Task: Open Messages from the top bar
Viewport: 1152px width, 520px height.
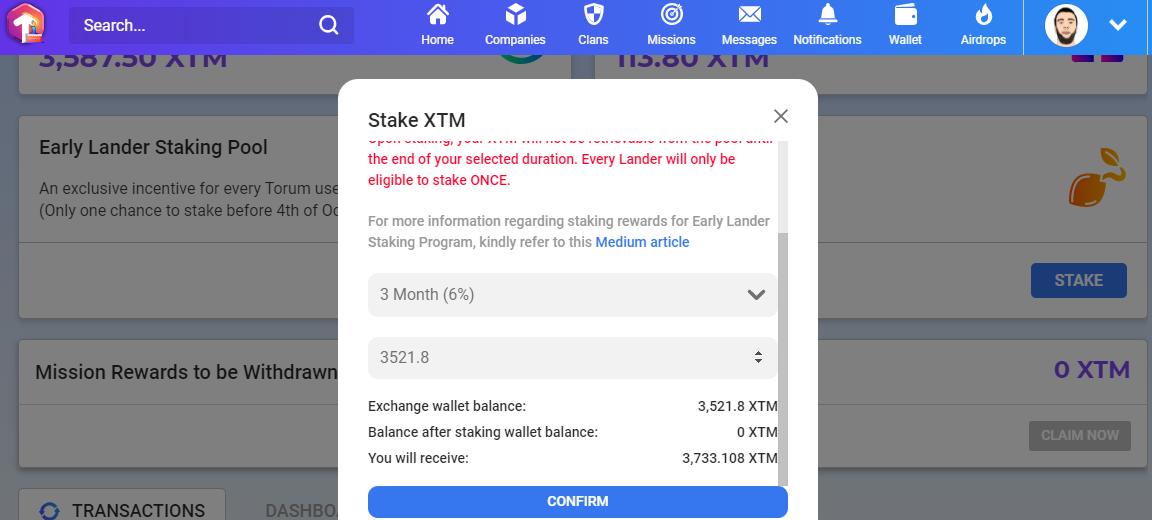Action: (749, 26)
